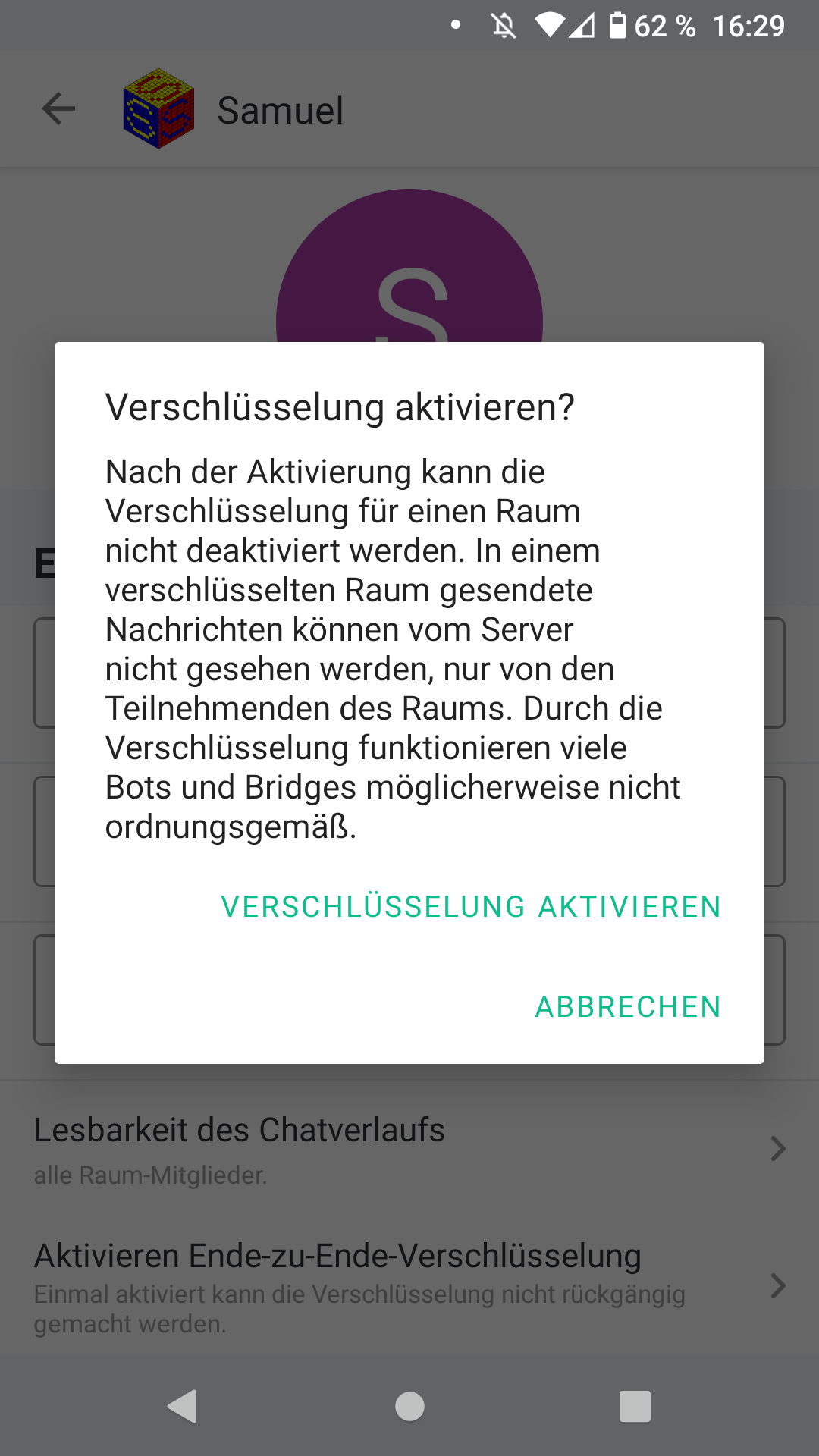Go to the system home screen
This screenshot has width=819, height=1456.
click(x=409, y=1407)
